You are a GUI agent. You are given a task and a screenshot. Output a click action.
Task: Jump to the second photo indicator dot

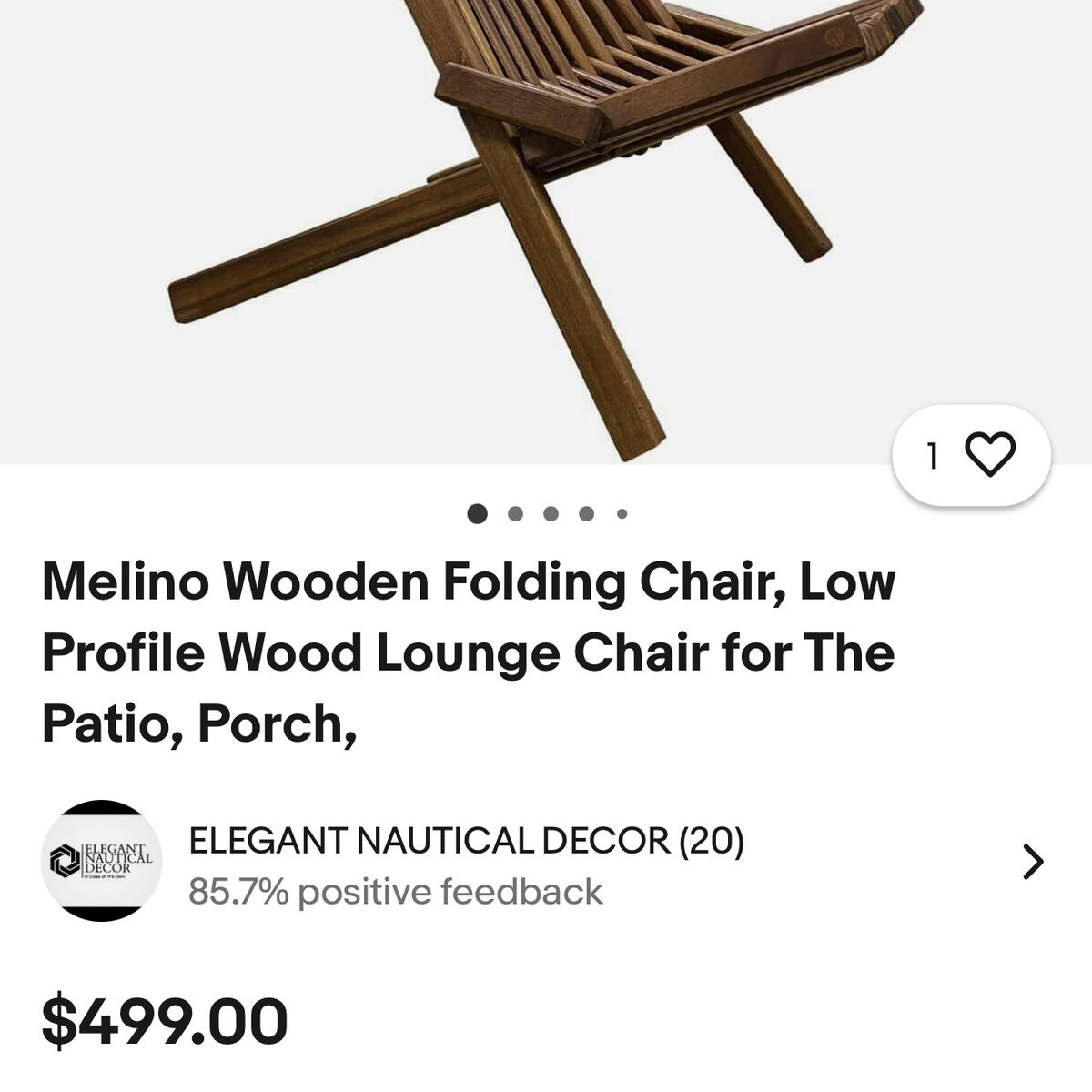tap(515, 514)
